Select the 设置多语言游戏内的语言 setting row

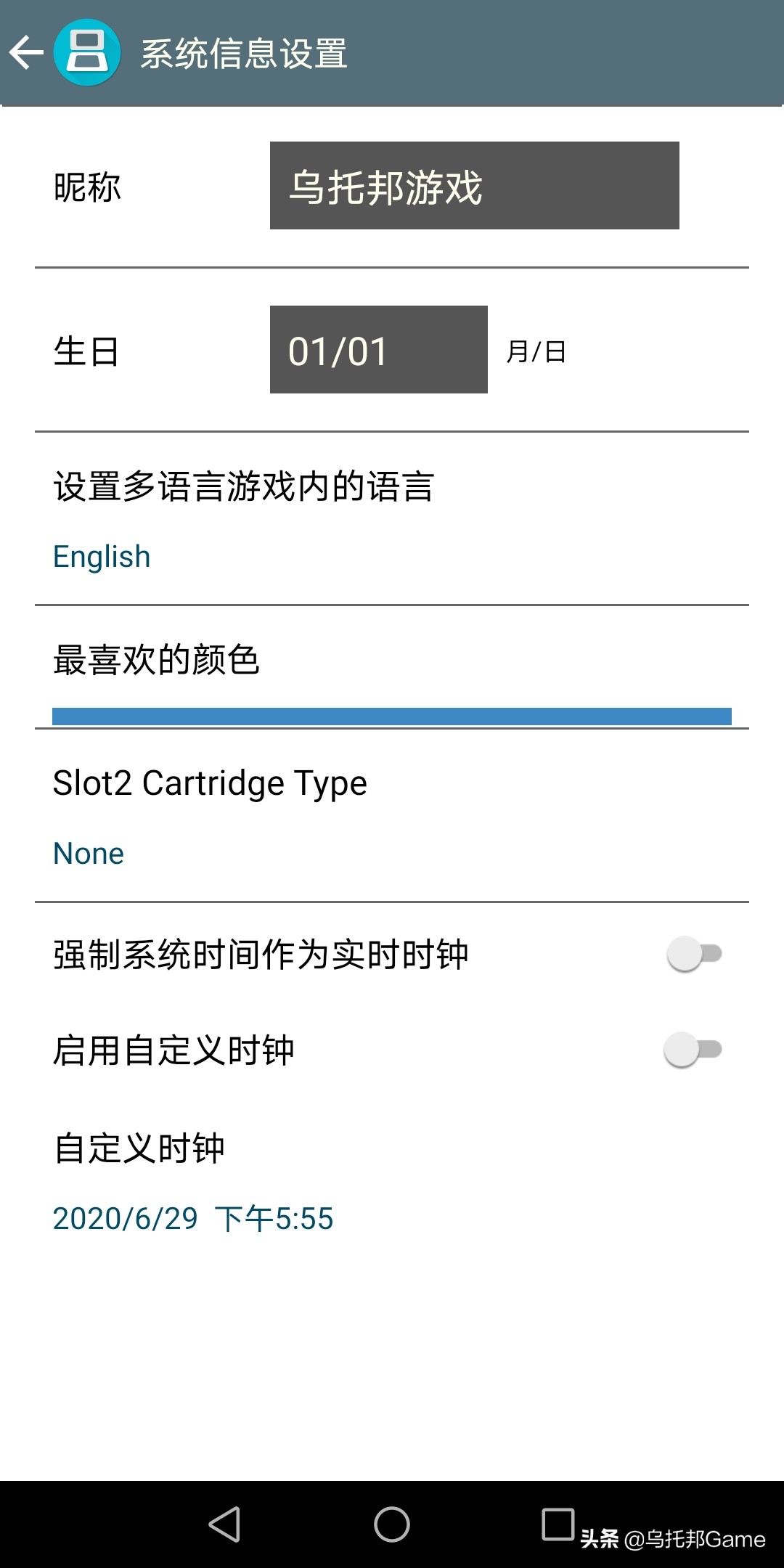[243, 488]
